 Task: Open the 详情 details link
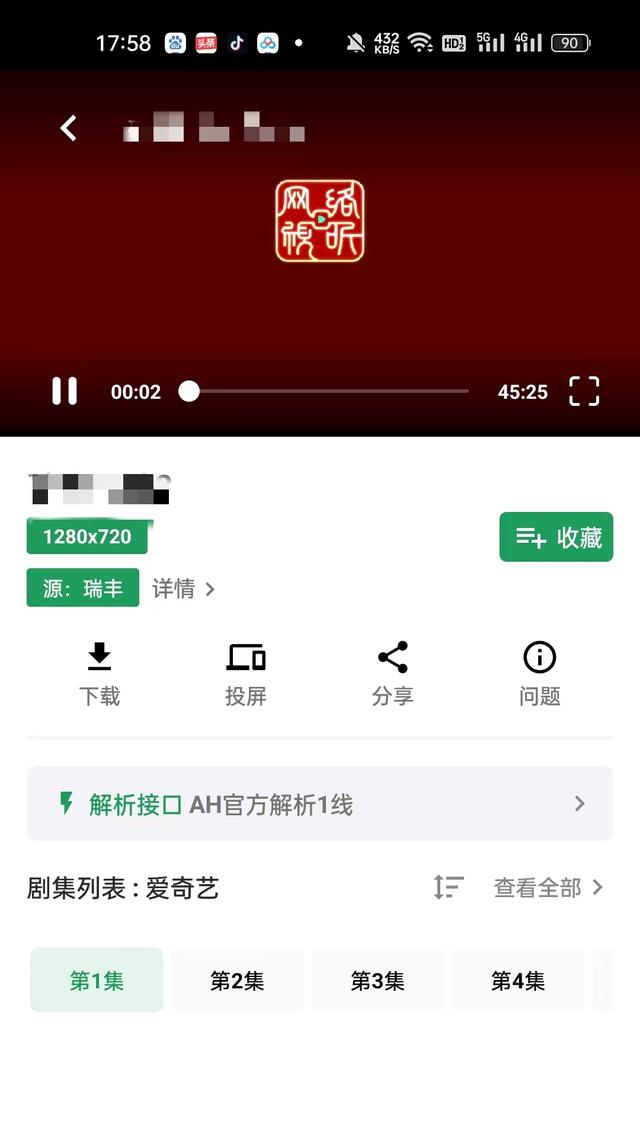(x=183, y=589)
